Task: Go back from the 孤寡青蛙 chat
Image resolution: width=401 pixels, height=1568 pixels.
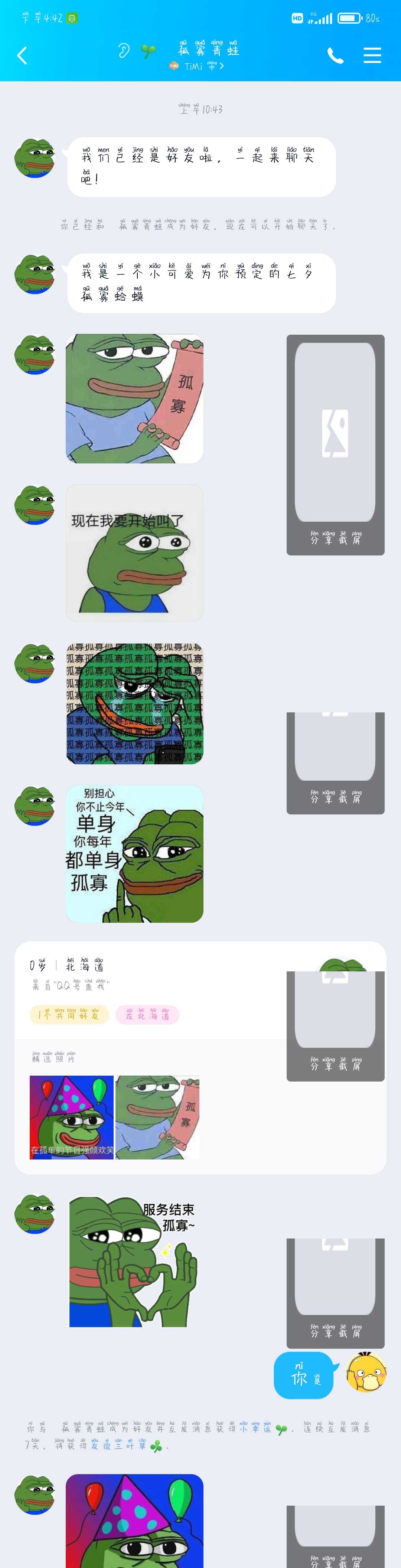Action: pyautogui.click(x=22, y=55)
